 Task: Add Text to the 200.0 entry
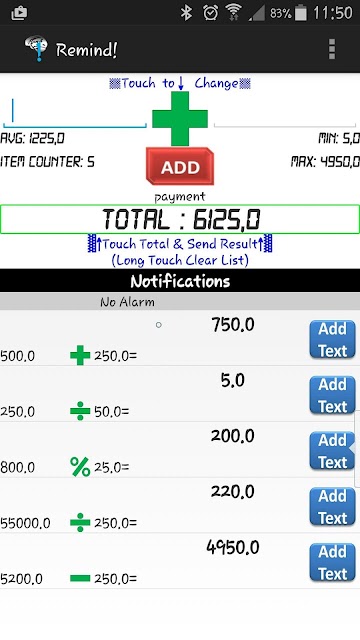332,451
